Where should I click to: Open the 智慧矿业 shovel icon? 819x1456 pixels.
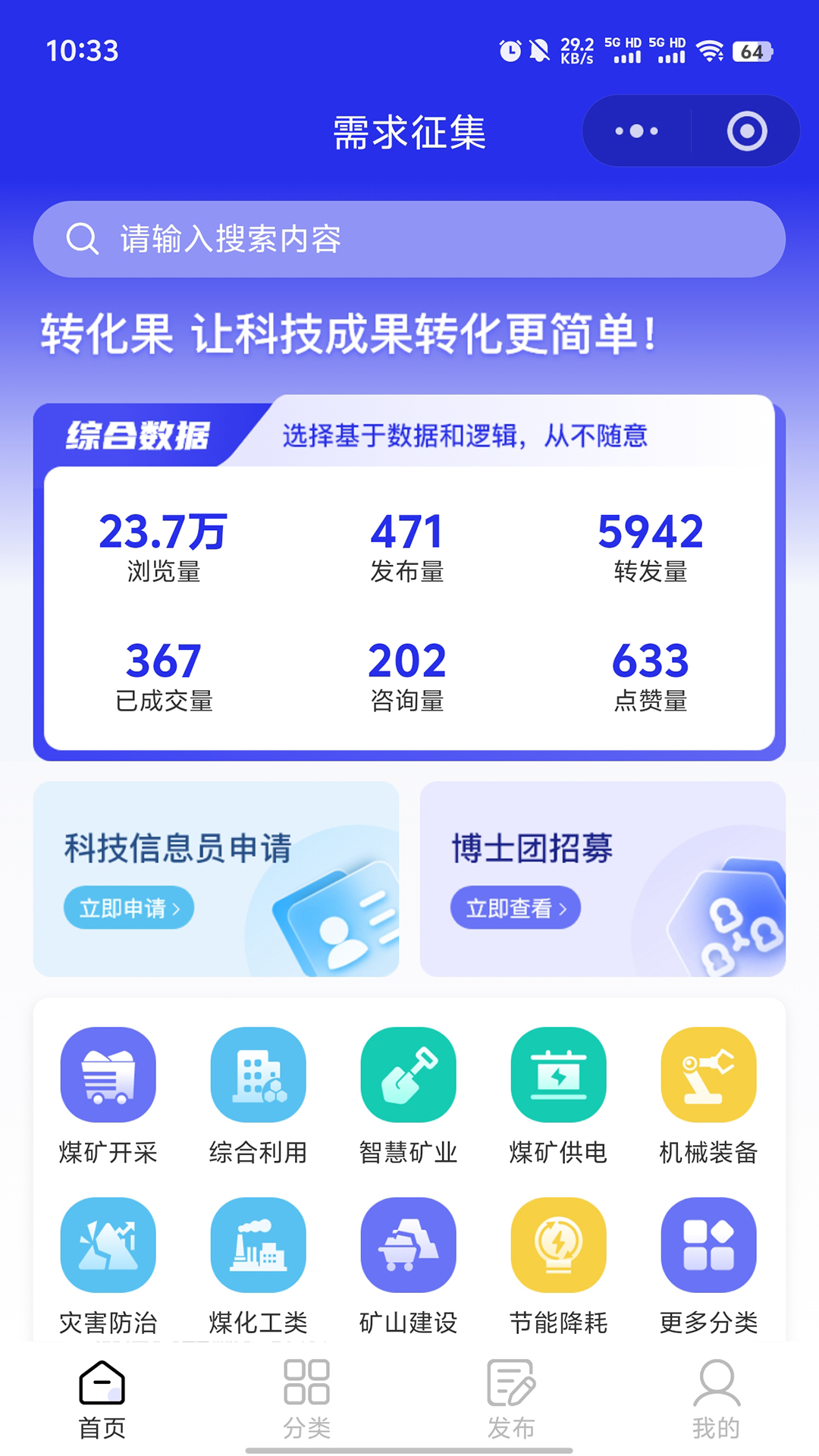(408, 1075)
